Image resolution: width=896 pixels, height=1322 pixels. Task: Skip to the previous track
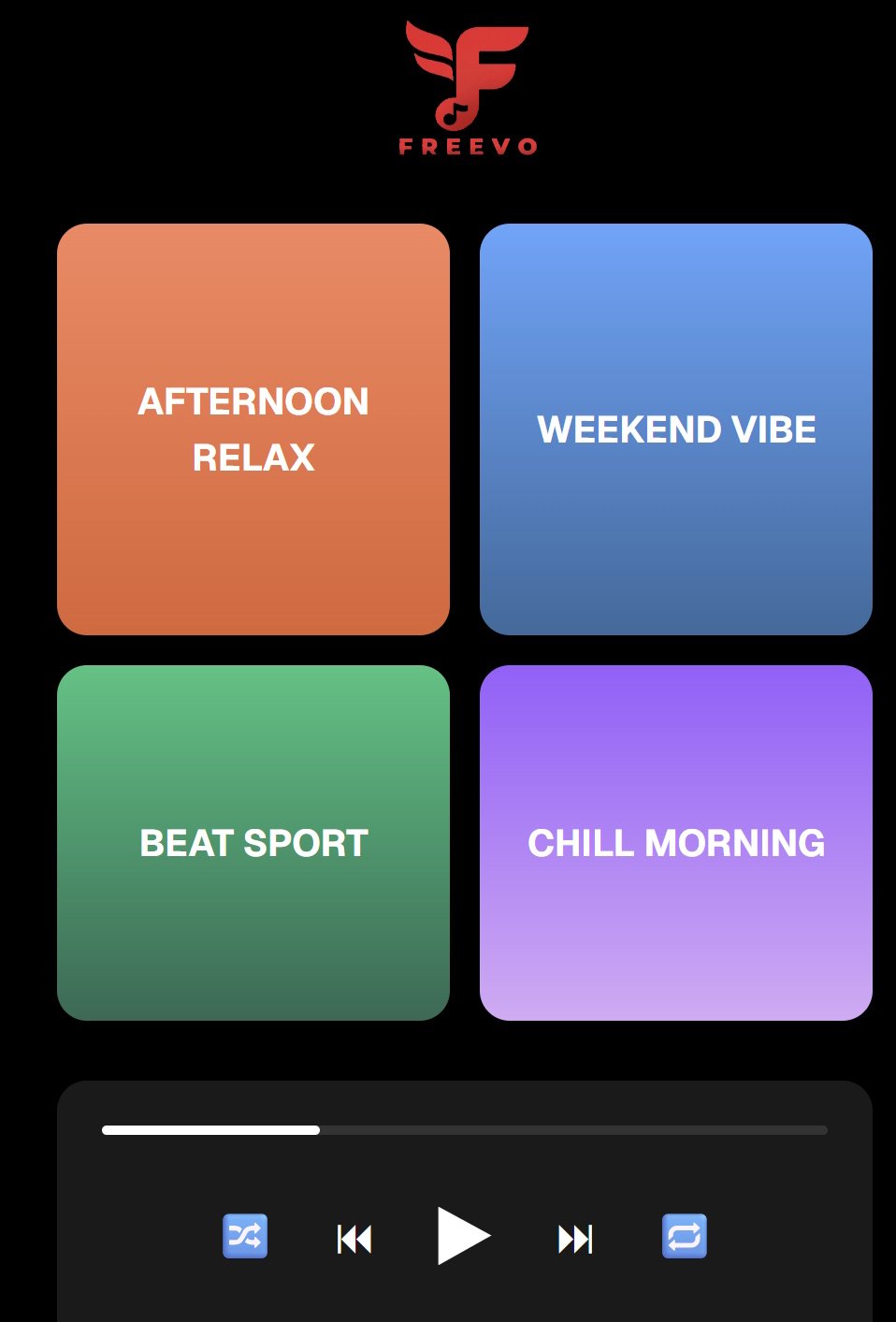(x=354, y=1238)
